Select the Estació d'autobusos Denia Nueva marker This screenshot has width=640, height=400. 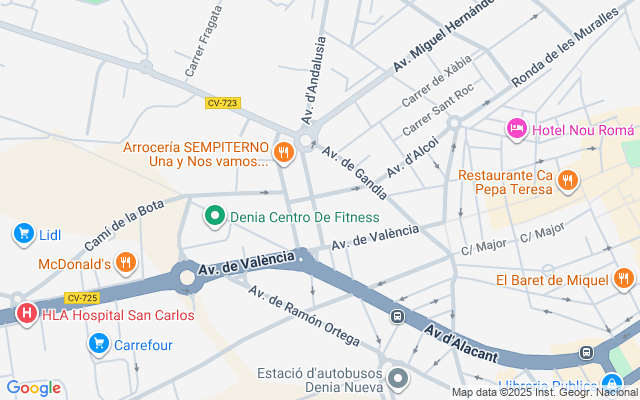[398, 379]
